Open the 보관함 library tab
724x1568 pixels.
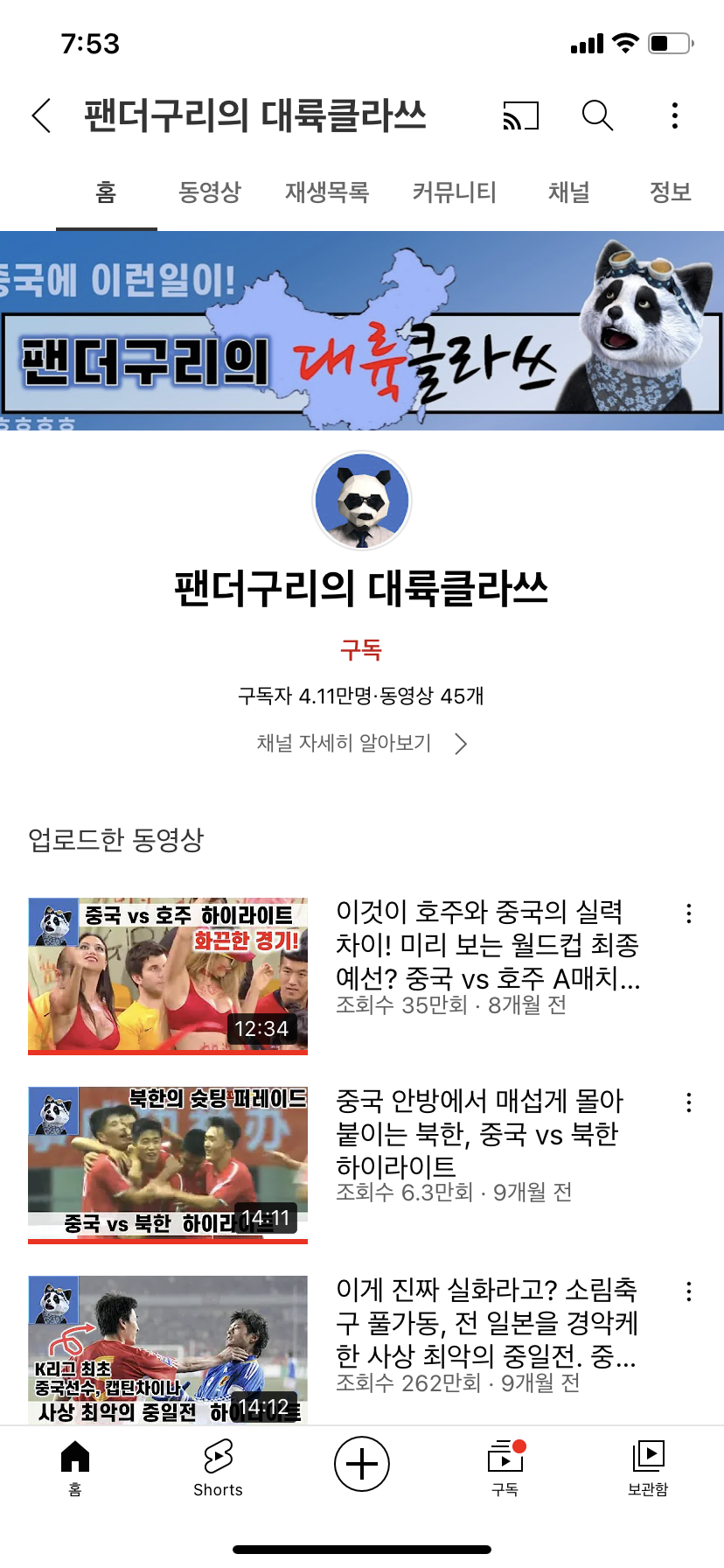[x=648, y=1467]
